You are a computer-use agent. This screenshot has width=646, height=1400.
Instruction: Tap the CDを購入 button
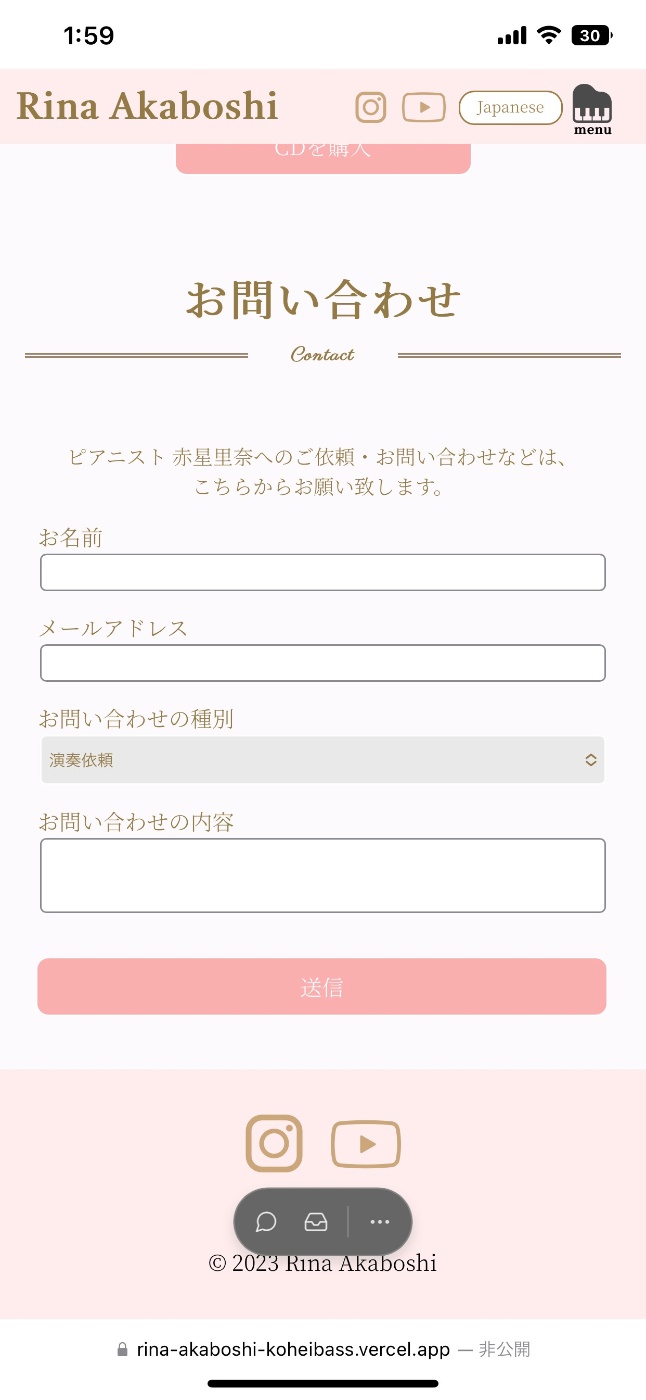click(x=323, y=158)
